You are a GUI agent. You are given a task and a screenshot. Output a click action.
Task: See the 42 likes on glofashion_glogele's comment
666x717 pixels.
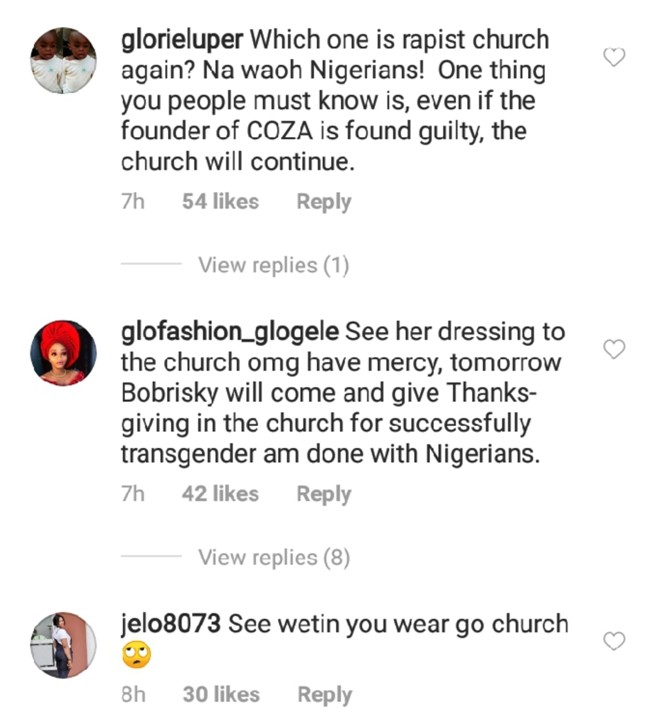(220, 494)
